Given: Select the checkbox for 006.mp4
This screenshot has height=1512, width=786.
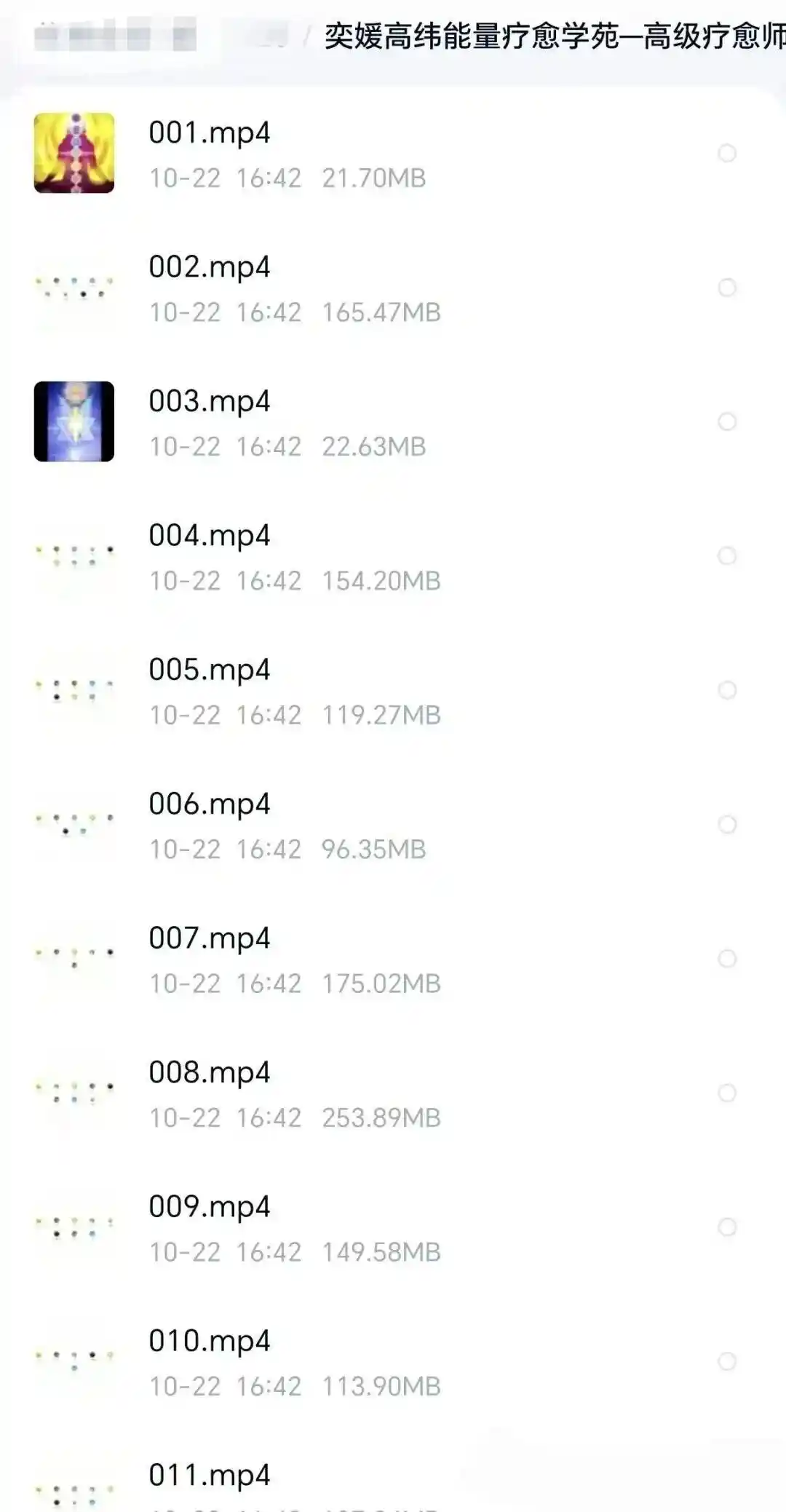Looking at the screenshot, I should point(727,824).
